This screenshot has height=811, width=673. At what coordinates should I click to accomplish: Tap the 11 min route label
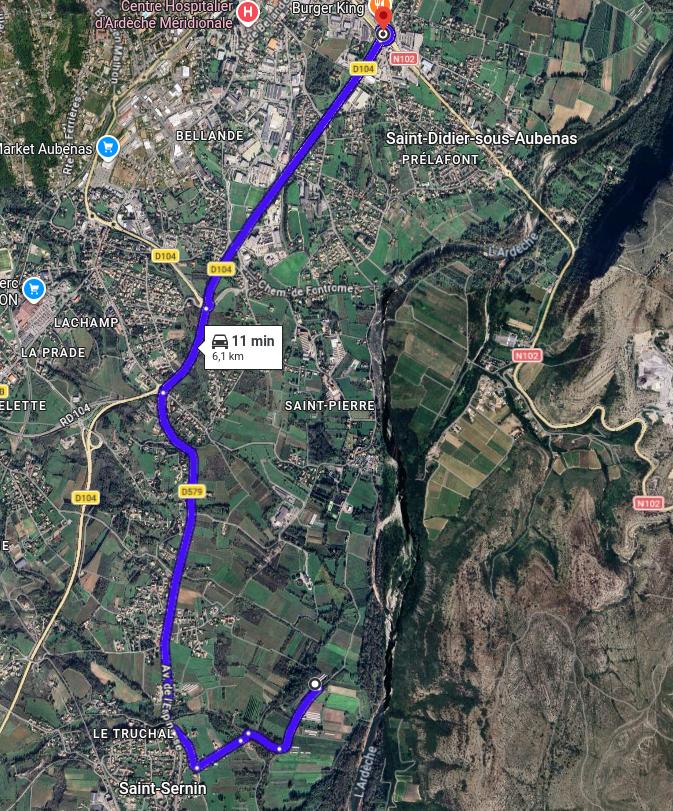coord(243,347)
